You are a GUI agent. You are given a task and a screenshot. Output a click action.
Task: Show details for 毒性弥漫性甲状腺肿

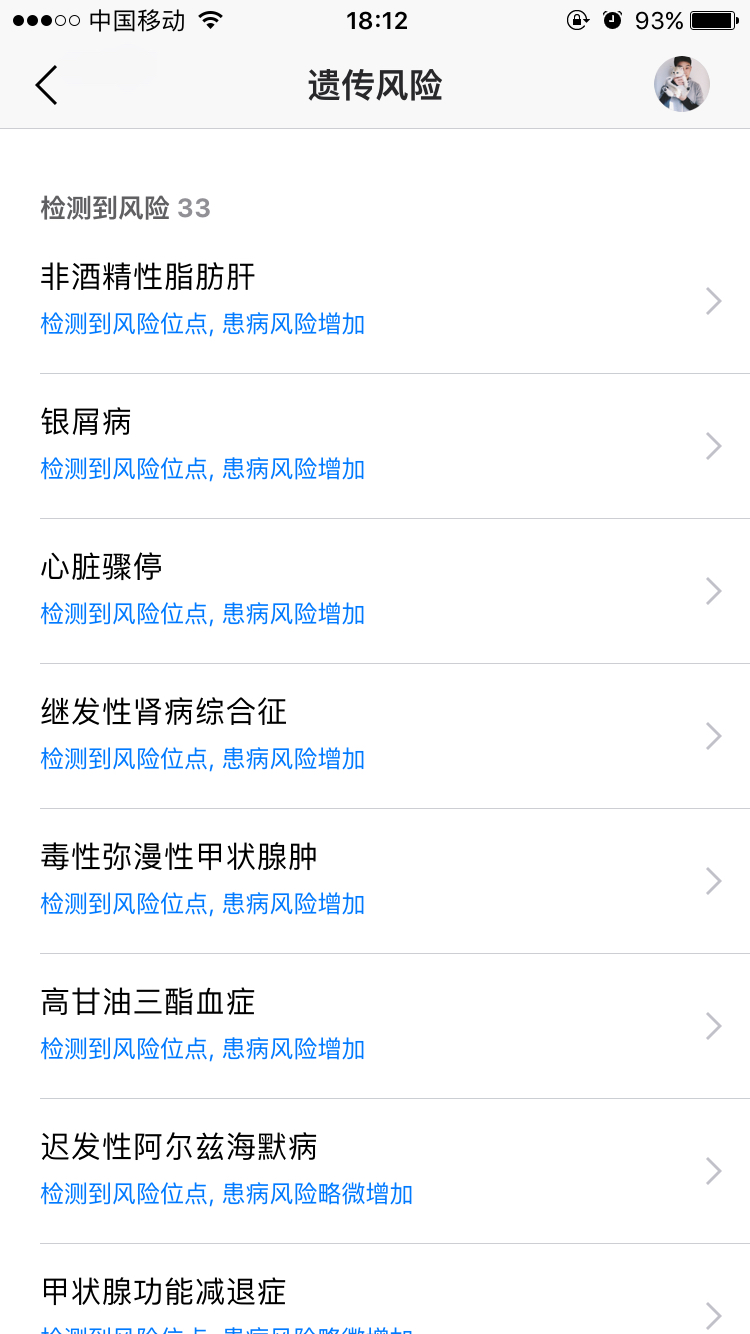375,880
